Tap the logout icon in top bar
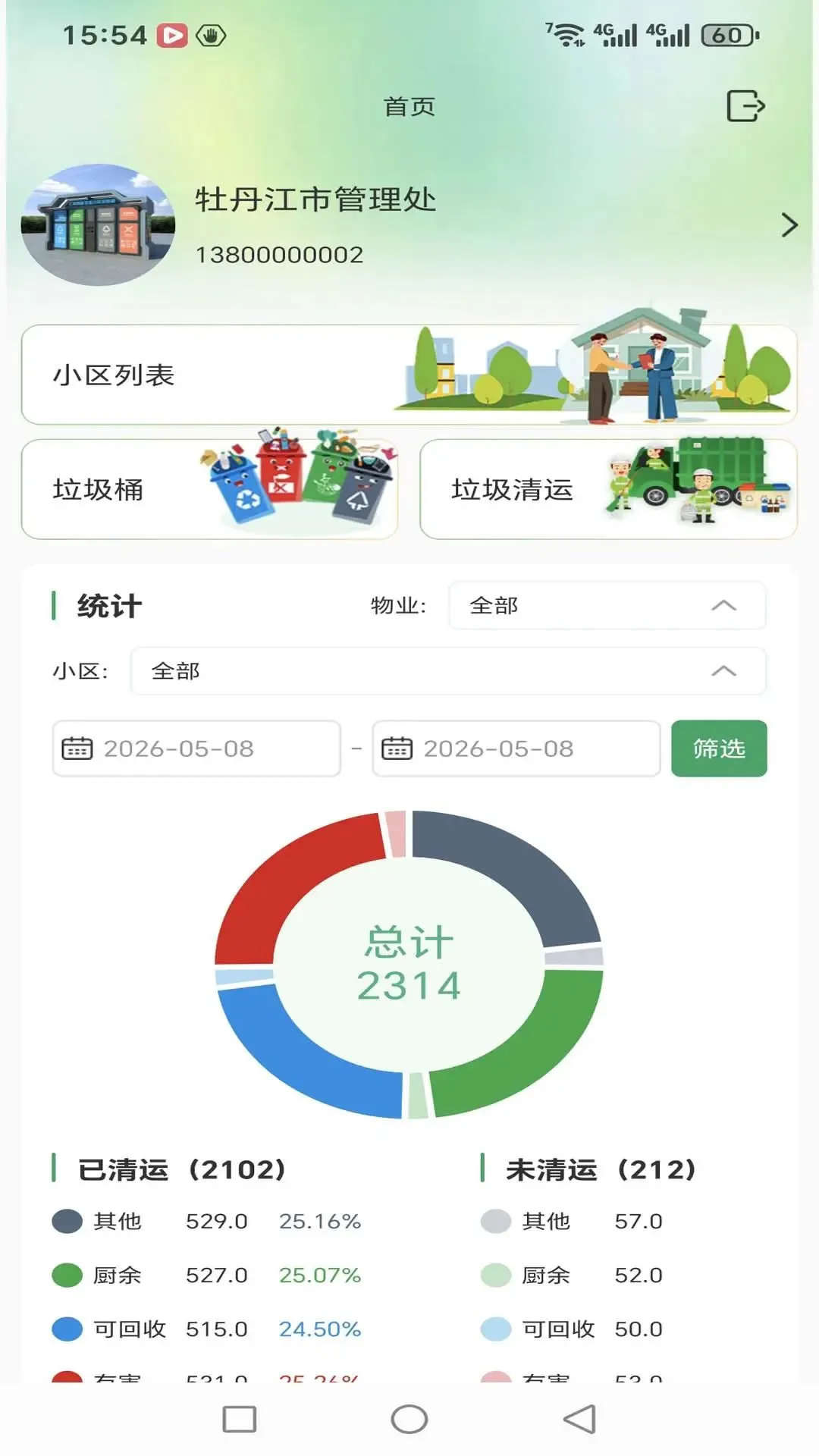 coord(745,105)
